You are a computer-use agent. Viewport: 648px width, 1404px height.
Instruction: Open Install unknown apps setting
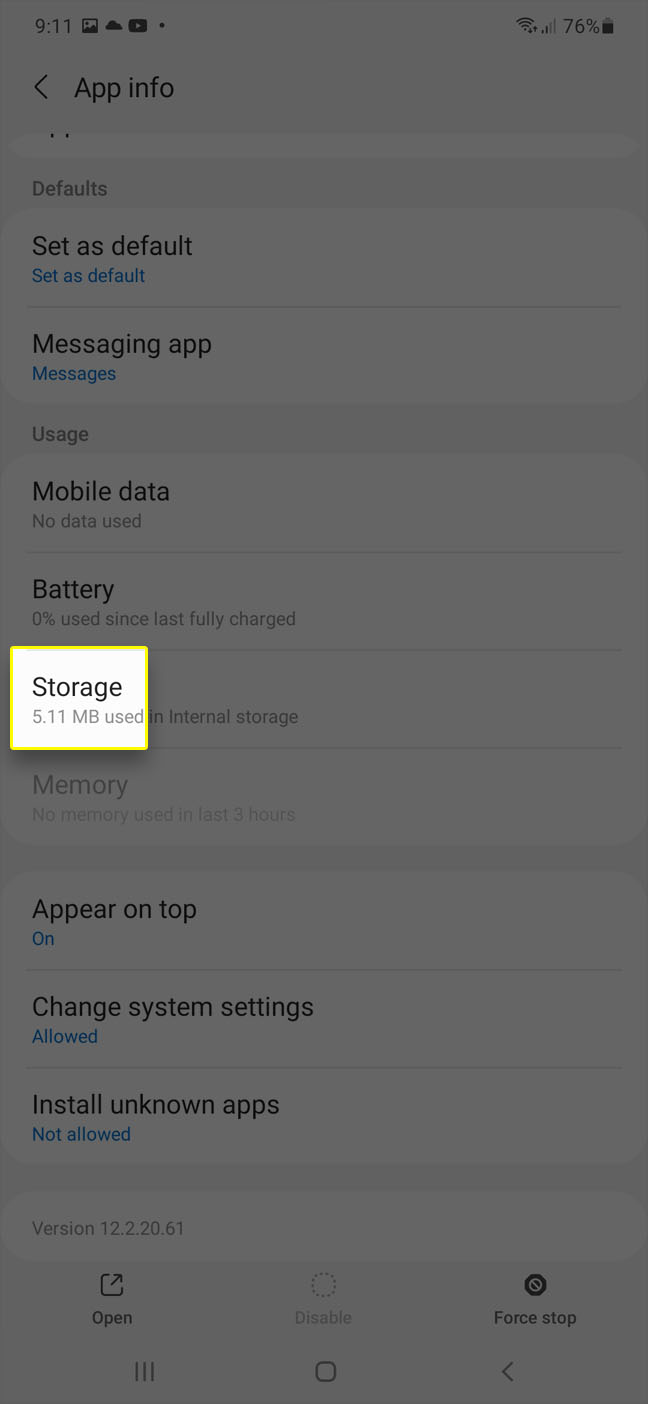[x=324, y=1117]
